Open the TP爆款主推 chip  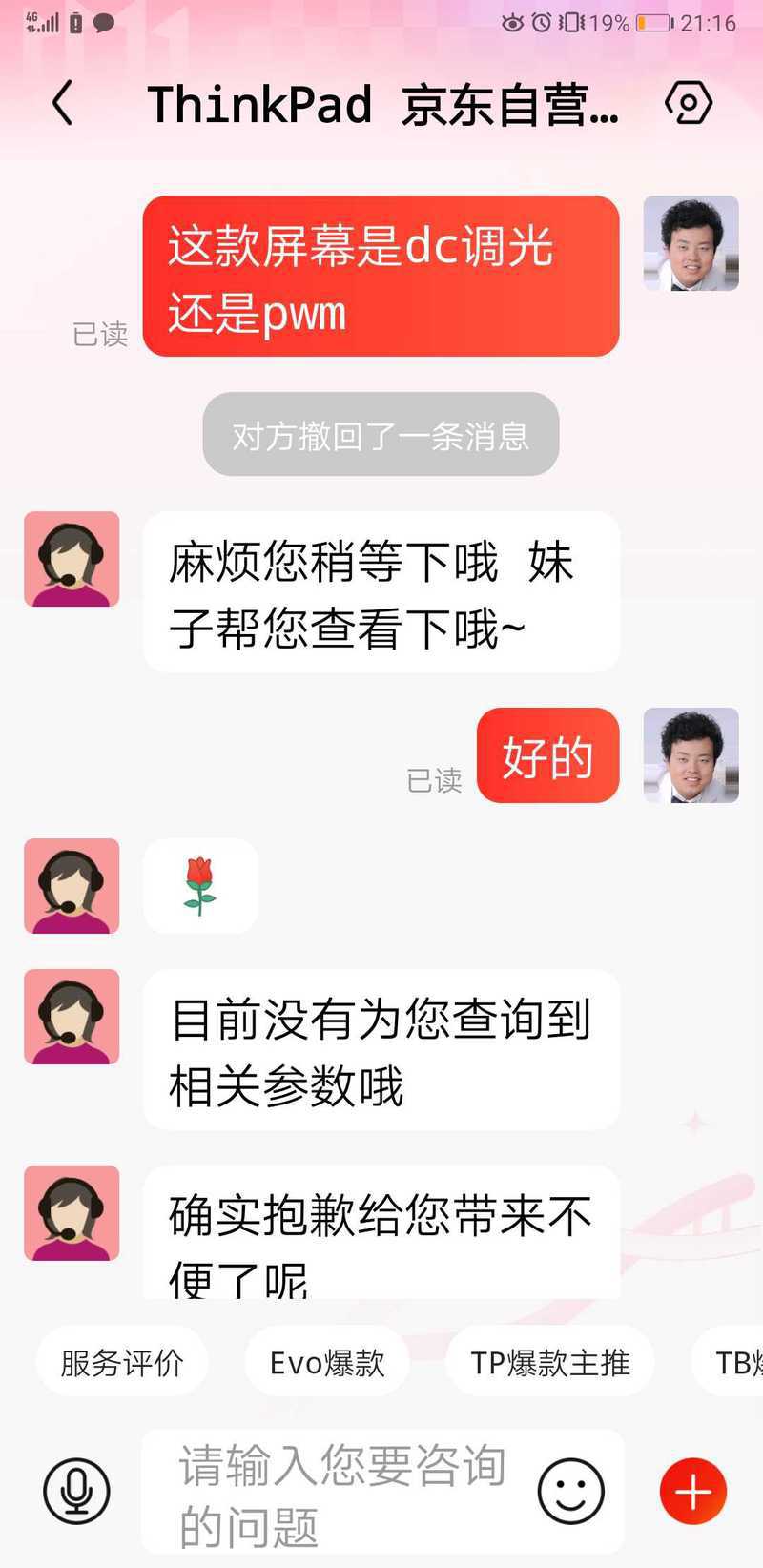(x=549, y=1362)
